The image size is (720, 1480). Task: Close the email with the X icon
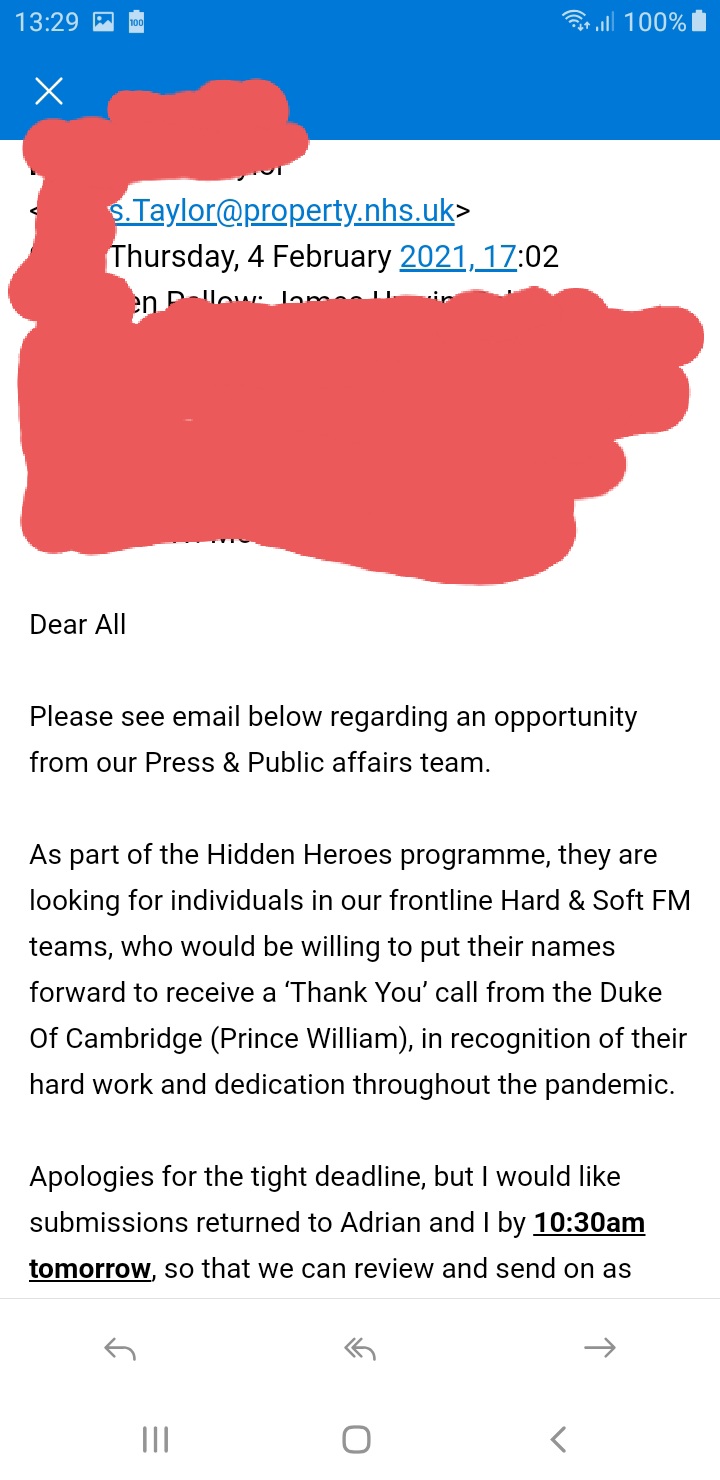pos(48,91)
